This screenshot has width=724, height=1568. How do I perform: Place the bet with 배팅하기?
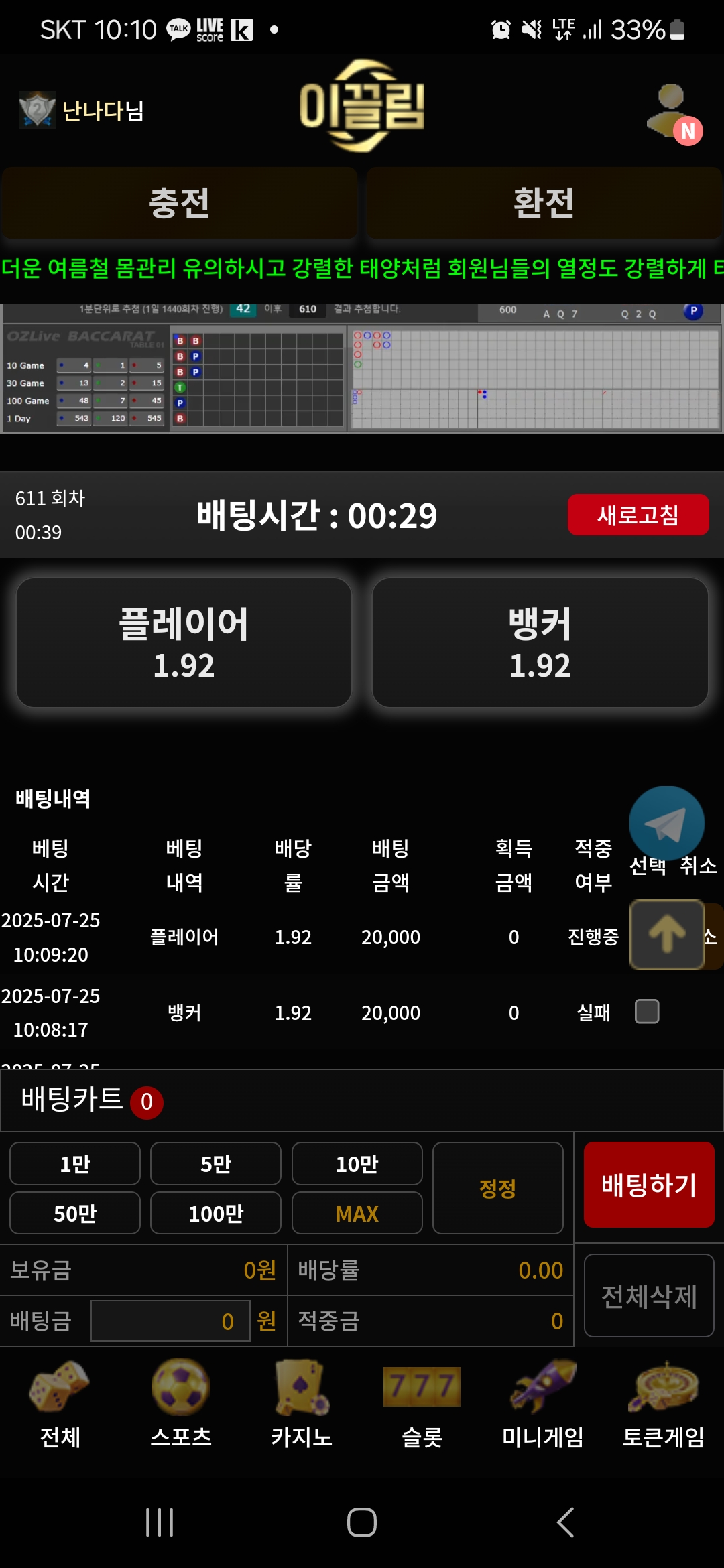648,1185
